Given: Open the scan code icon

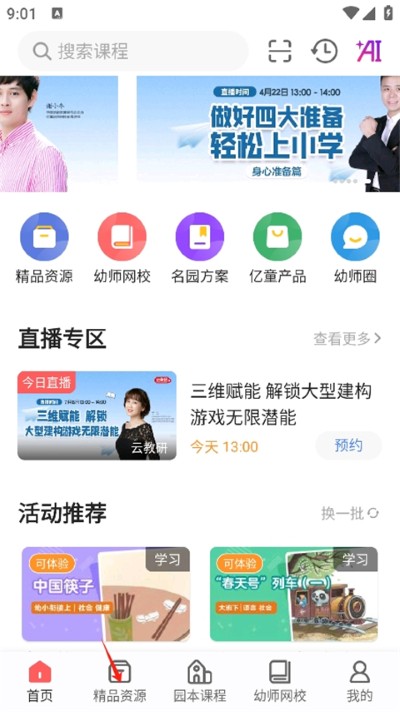Looking at the screenshot, I should tap(280, 51).
